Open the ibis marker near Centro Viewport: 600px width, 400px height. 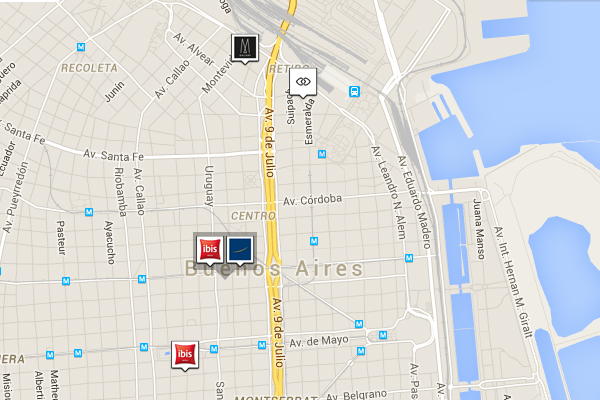pos(209,249)
